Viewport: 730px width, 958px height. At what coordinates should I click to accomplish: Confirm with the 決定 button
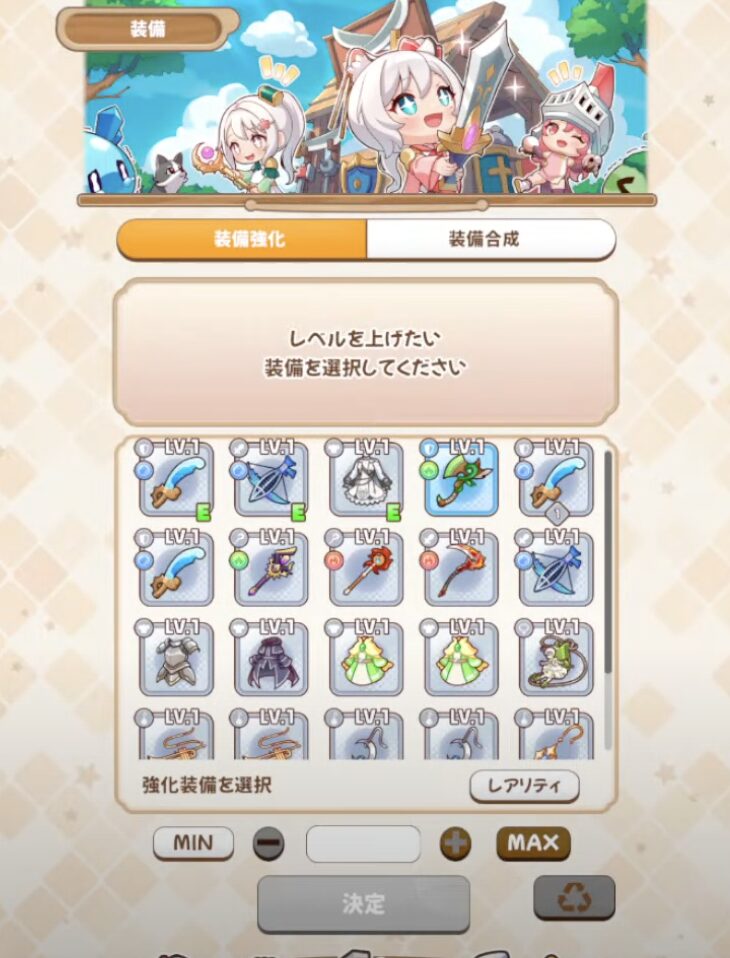click(x=363, y=904)
